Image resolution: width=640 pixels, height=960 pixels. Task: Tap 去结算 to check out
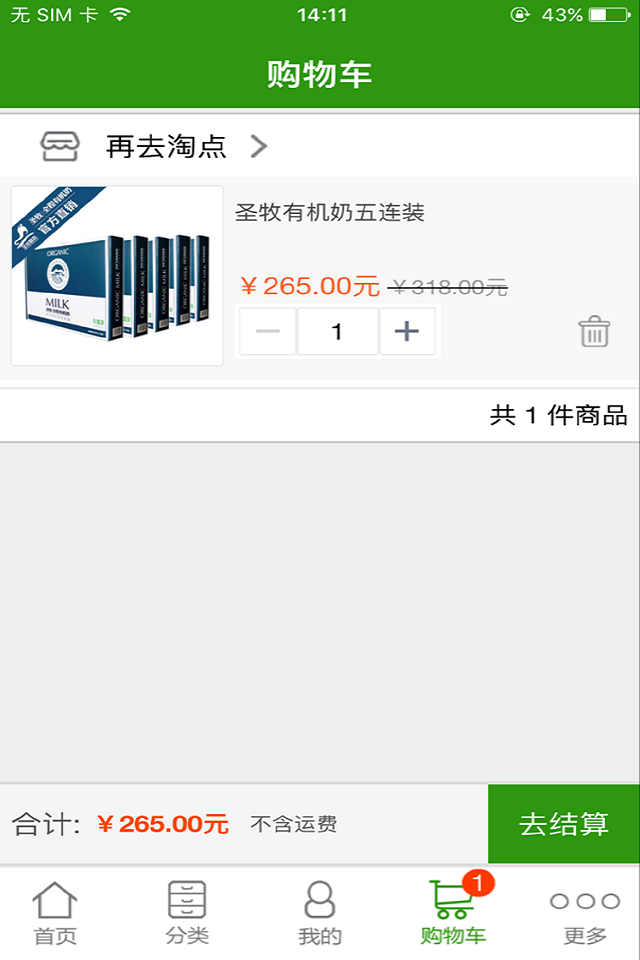coord(563,824)
